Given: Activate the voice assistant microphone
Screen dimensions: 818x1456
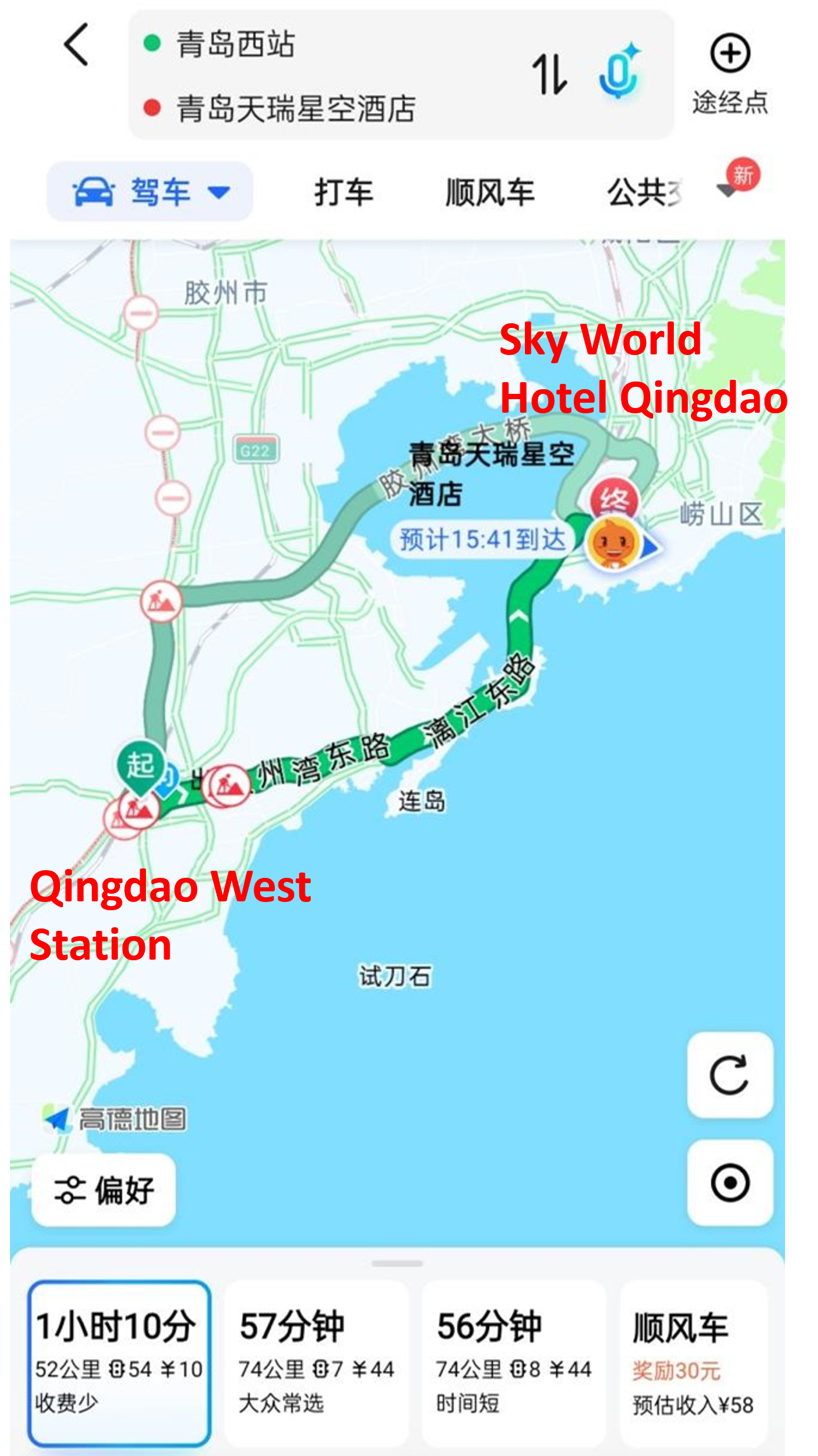Looking at the screenshot, I should click(619, 73).
